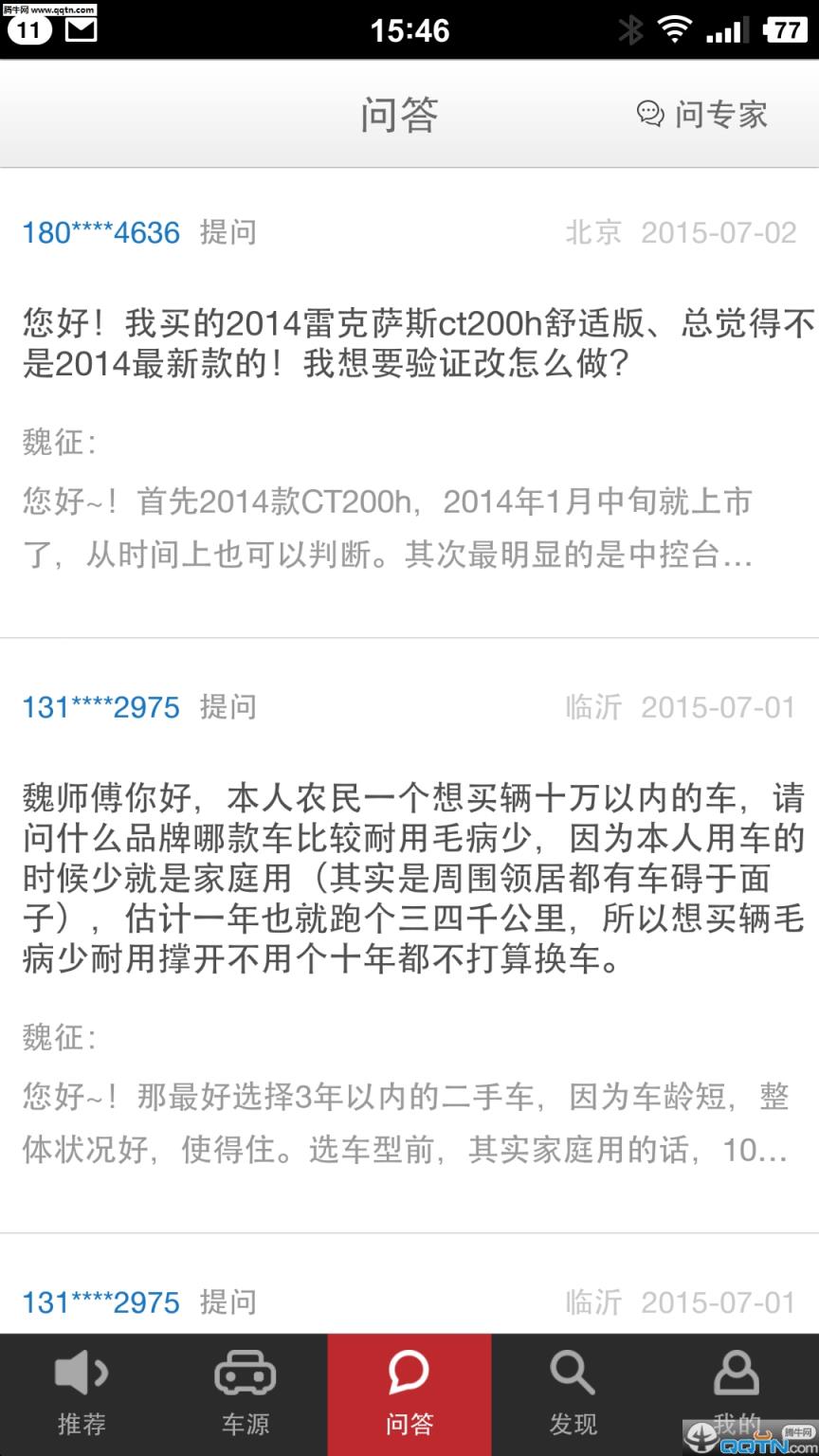
Task: Select the 推荐 speaker icon in bottom navigation
Action: [x=82, y=1372]
